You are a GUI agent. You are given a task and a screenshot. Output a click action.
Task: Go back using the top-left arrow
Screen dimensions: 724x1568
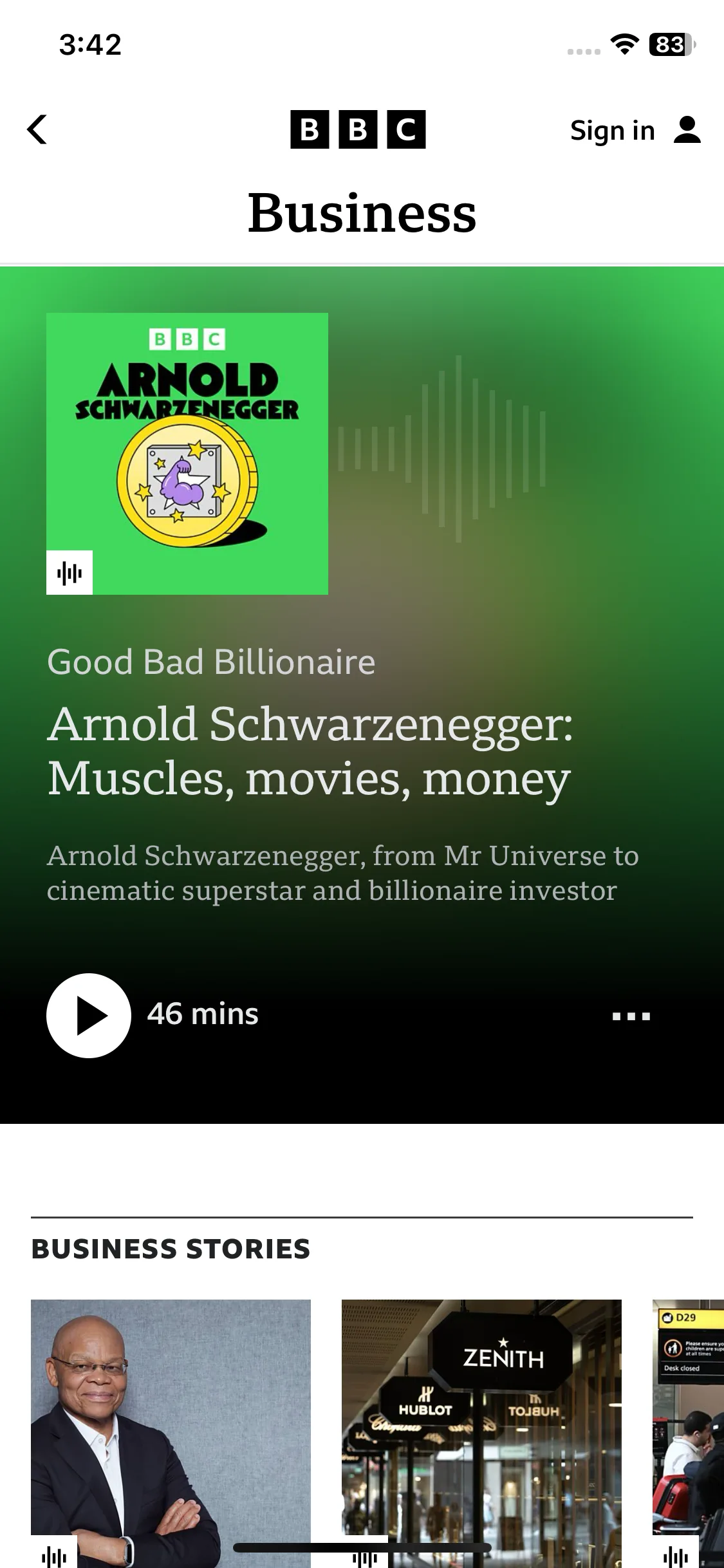click(x=37, y=129)
